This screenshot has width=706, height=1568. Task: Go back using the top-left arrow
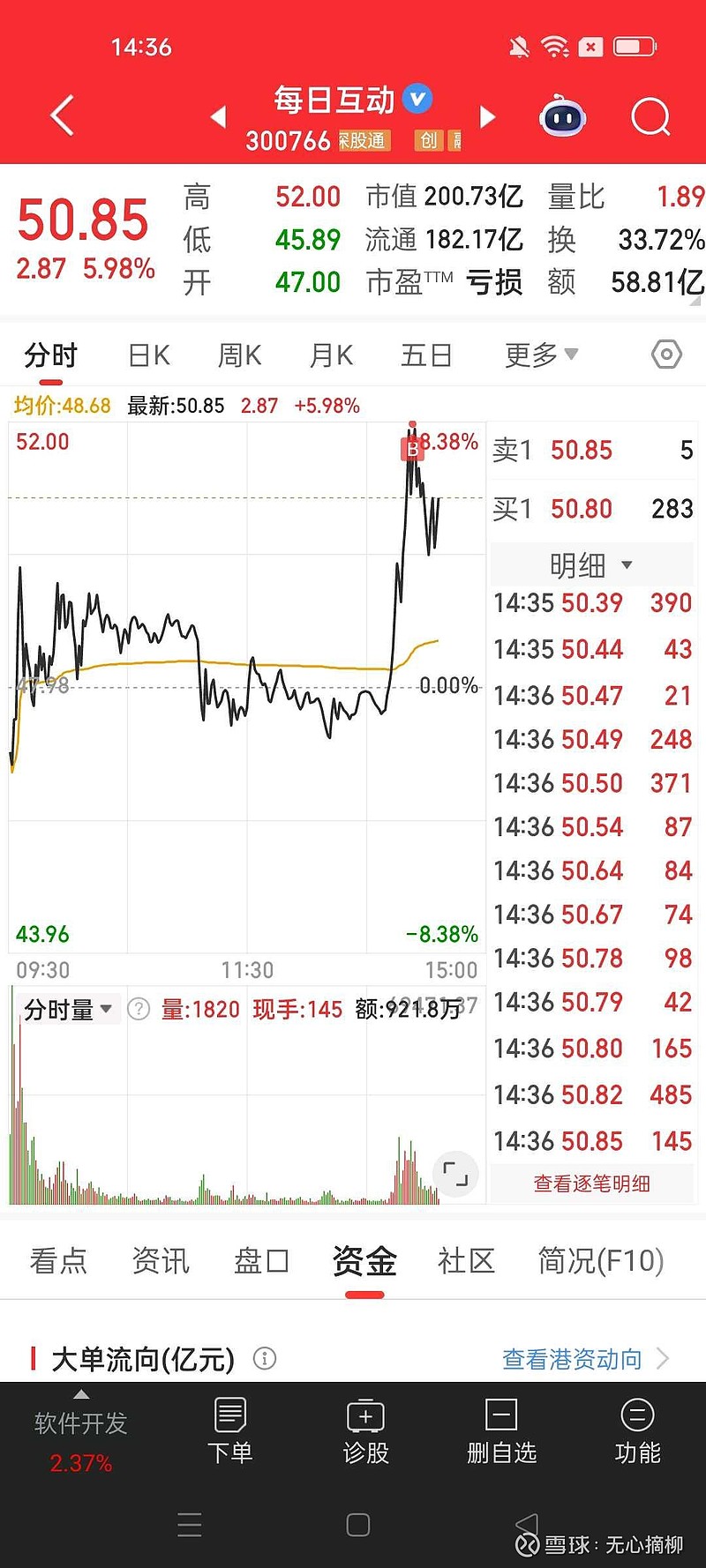(x=62, y=116)
